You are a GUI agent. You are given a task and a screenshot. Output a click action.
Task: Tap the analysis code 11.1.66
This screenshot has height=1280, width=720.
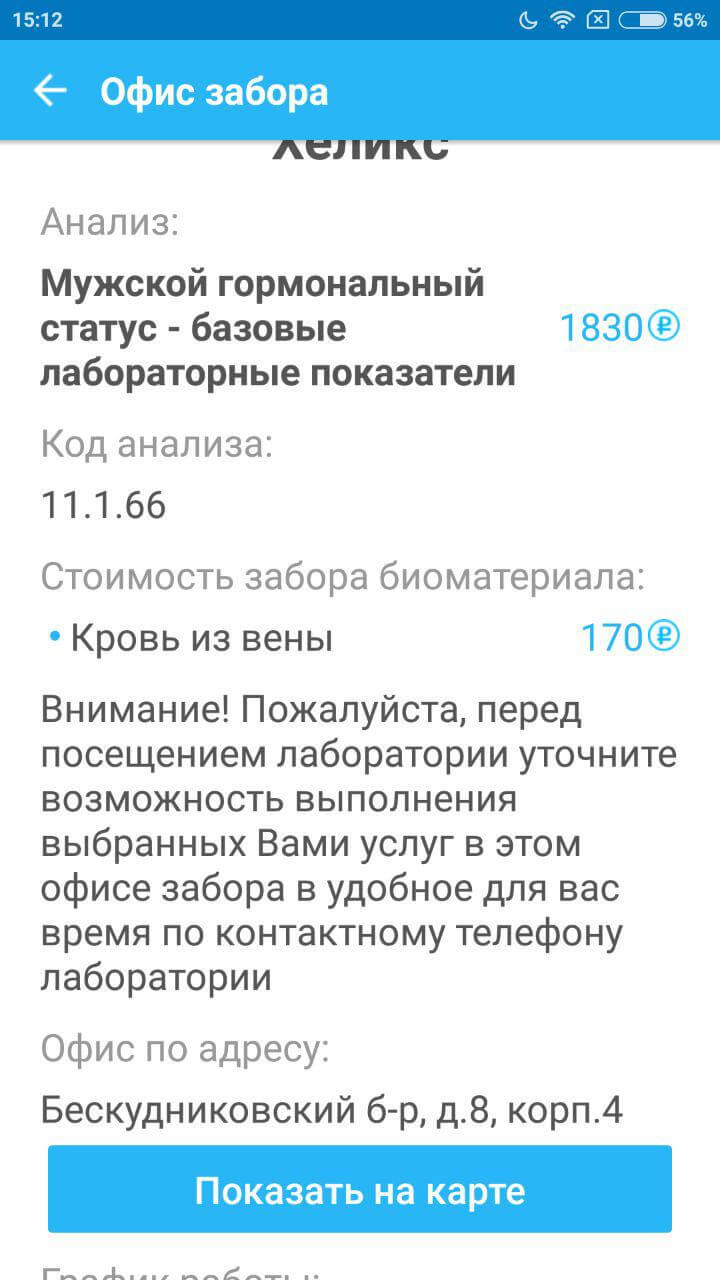pos(103,505)
